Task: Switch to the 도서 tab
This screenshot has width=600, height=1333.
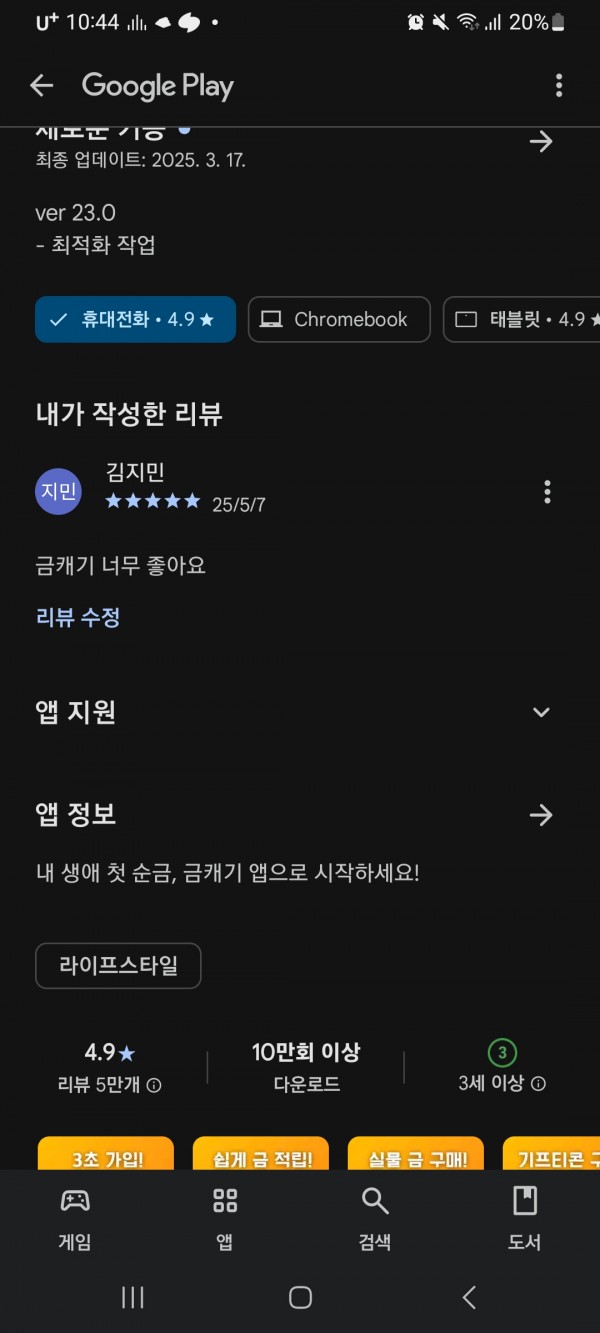Action: point(525,1219)
